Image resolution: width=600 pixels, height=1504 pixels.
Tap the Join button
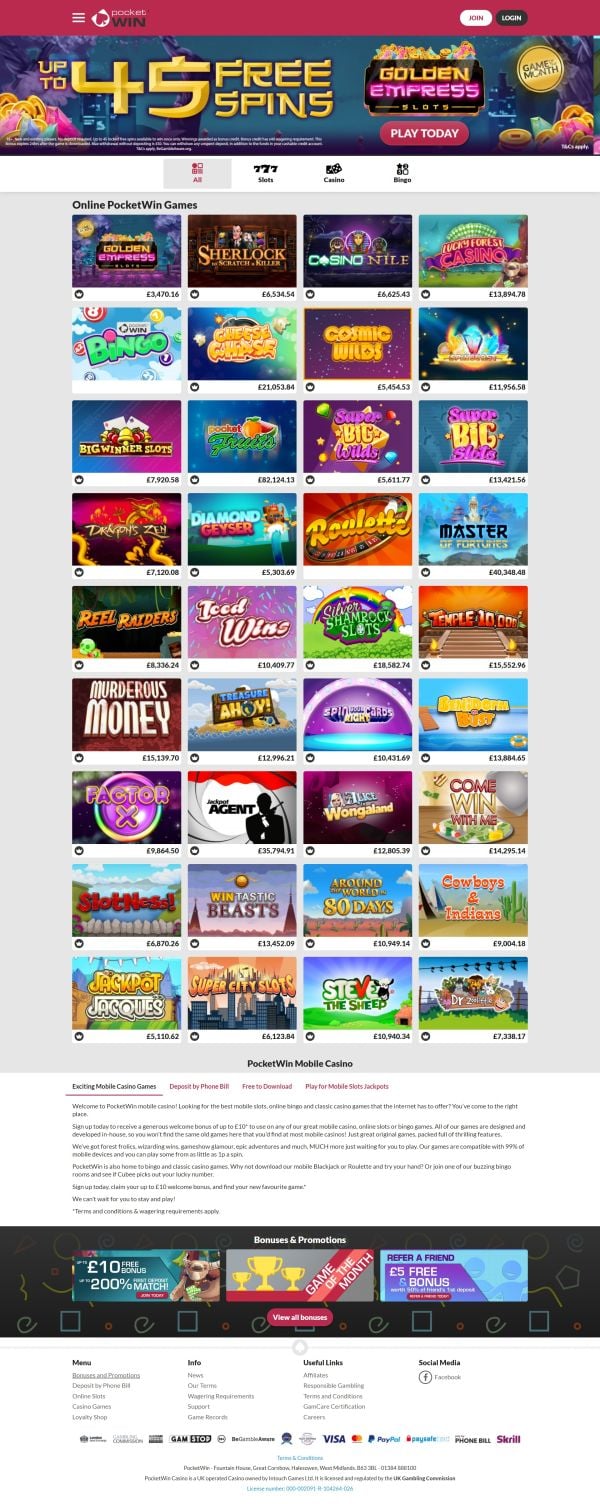coord(476,18)
